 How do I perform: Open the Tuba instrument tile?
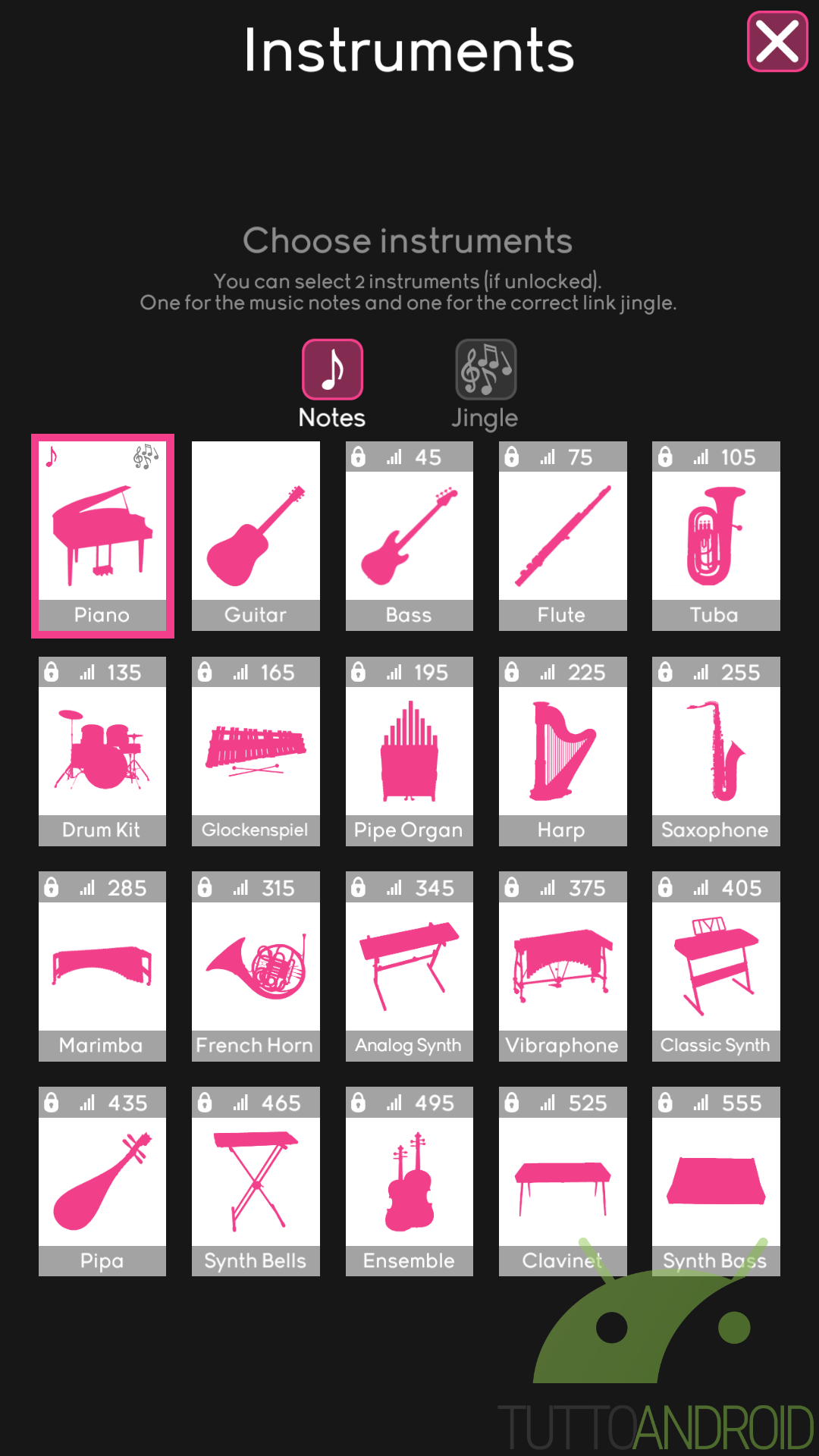point(716,536)
